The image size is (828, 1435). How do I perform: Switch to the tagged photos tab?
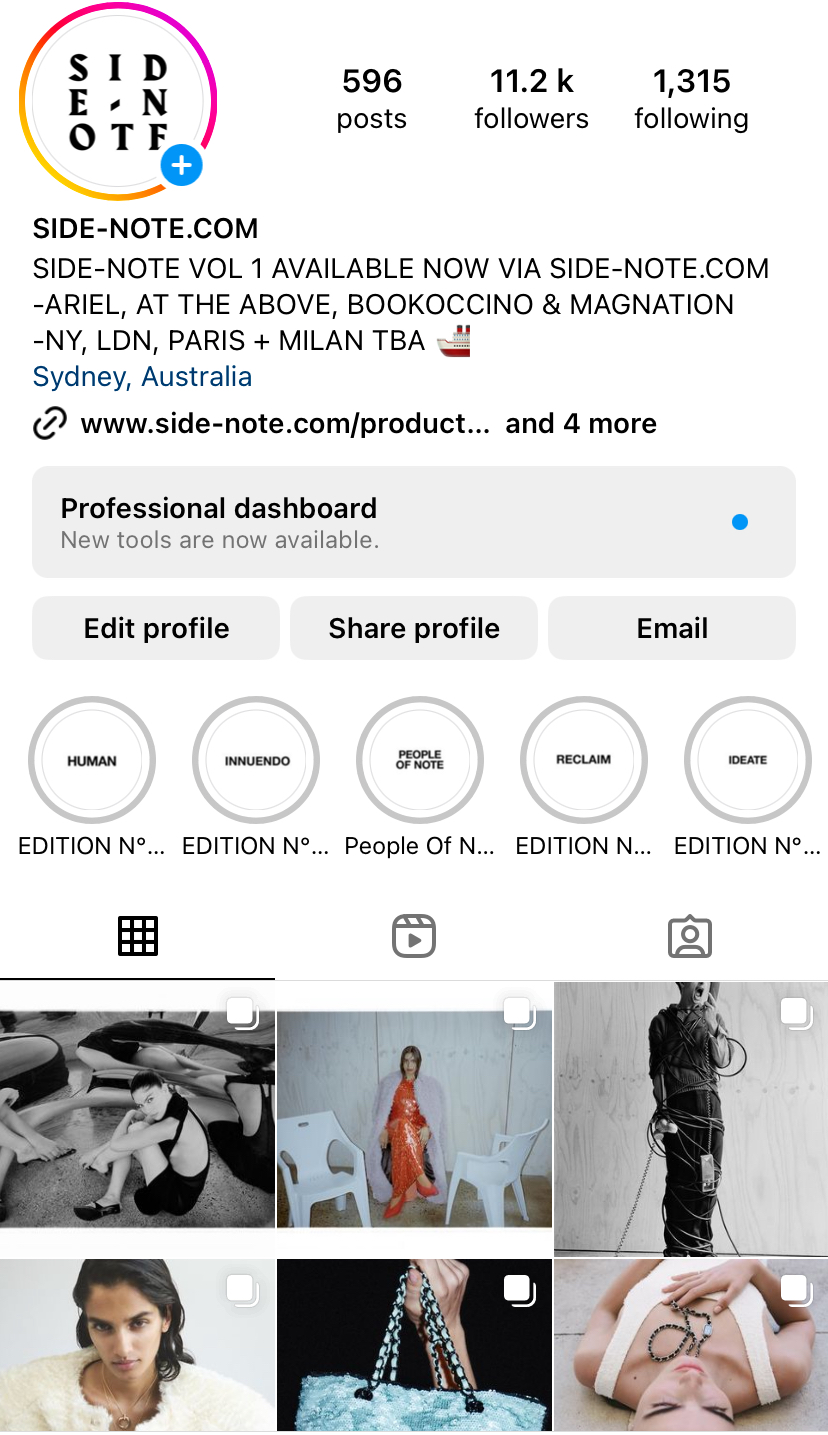tap(690, 936)
